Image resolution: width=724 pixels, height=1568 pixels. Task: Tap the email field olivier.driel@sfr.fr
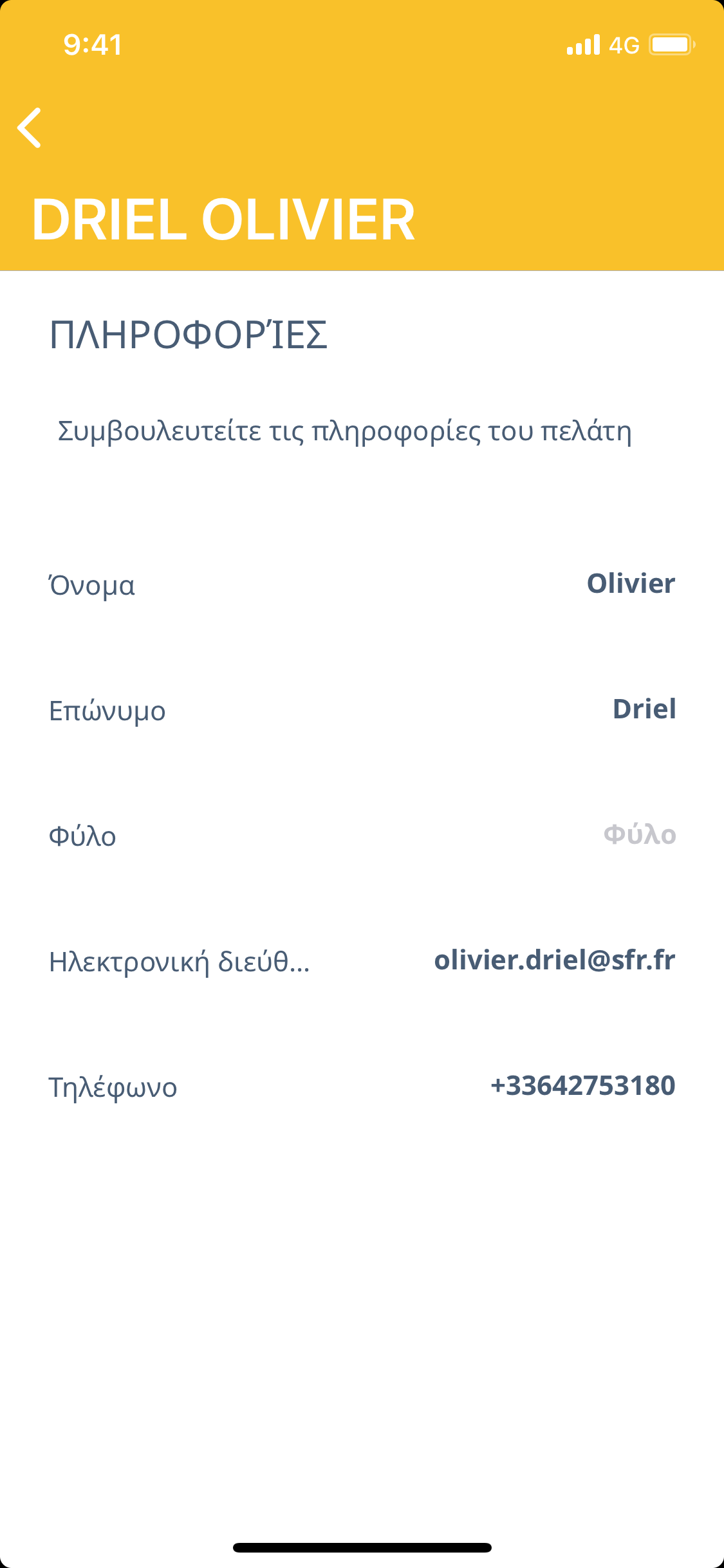point(554,960)
